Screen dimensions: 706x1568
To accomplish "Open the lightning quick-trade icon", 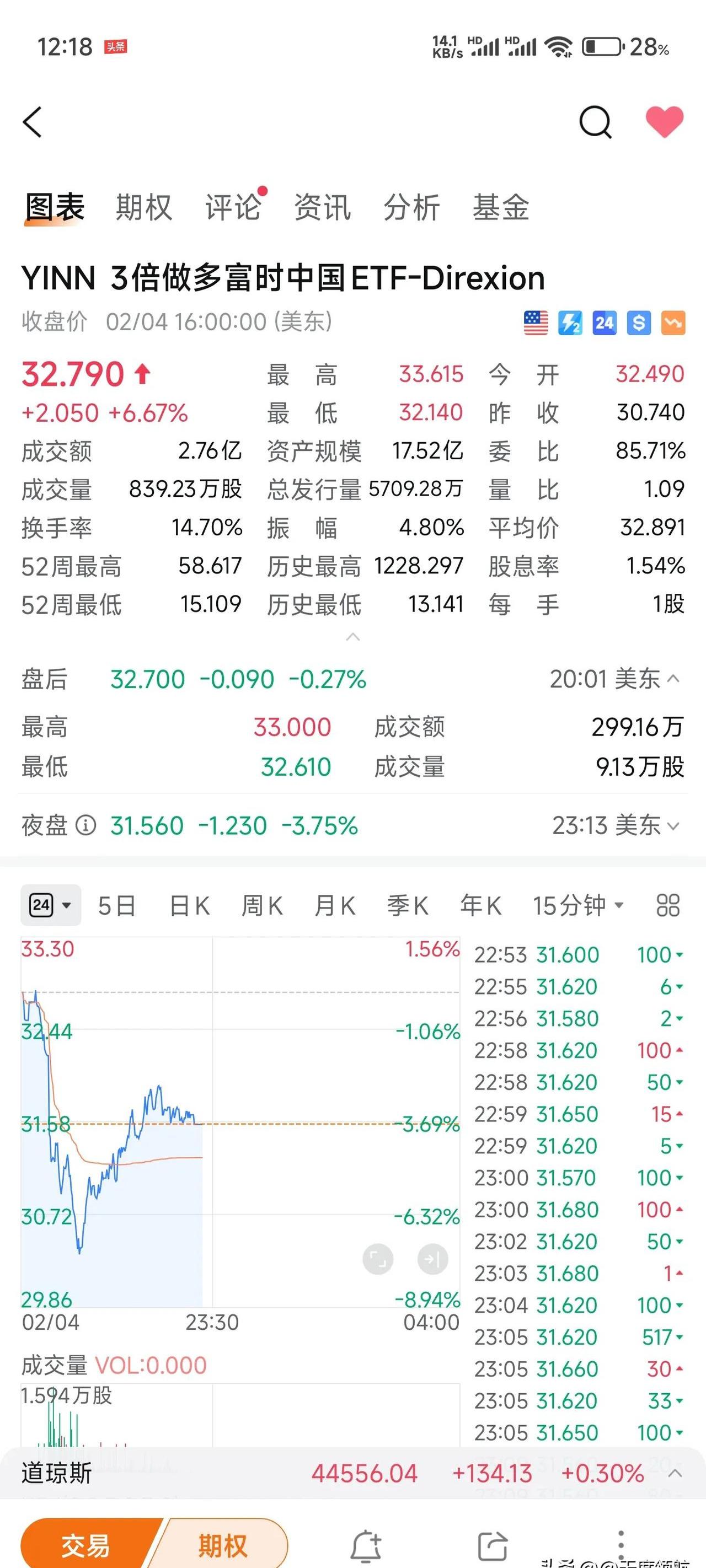I will [x=570, y=322].
